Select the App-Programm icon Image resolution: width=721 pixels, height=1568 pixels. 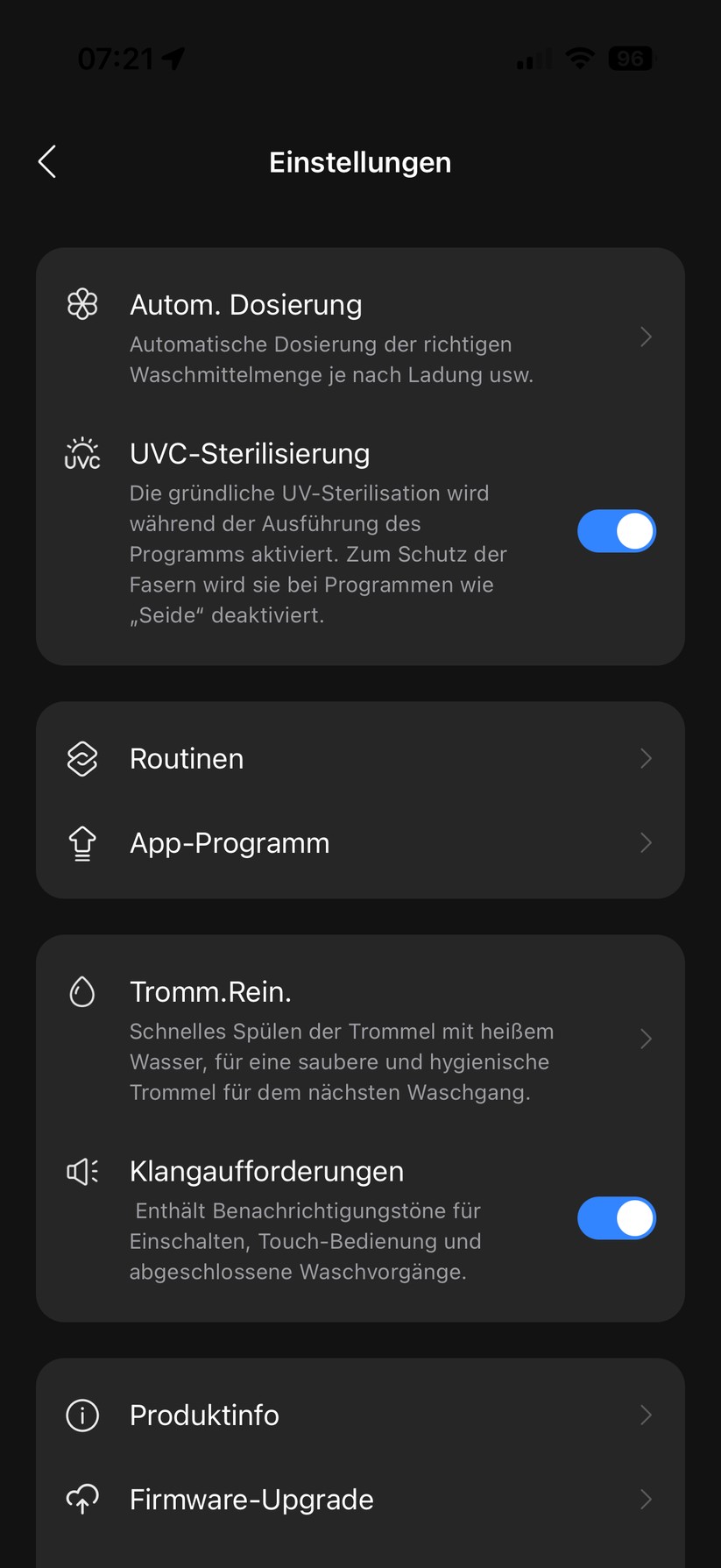[82, 842]
